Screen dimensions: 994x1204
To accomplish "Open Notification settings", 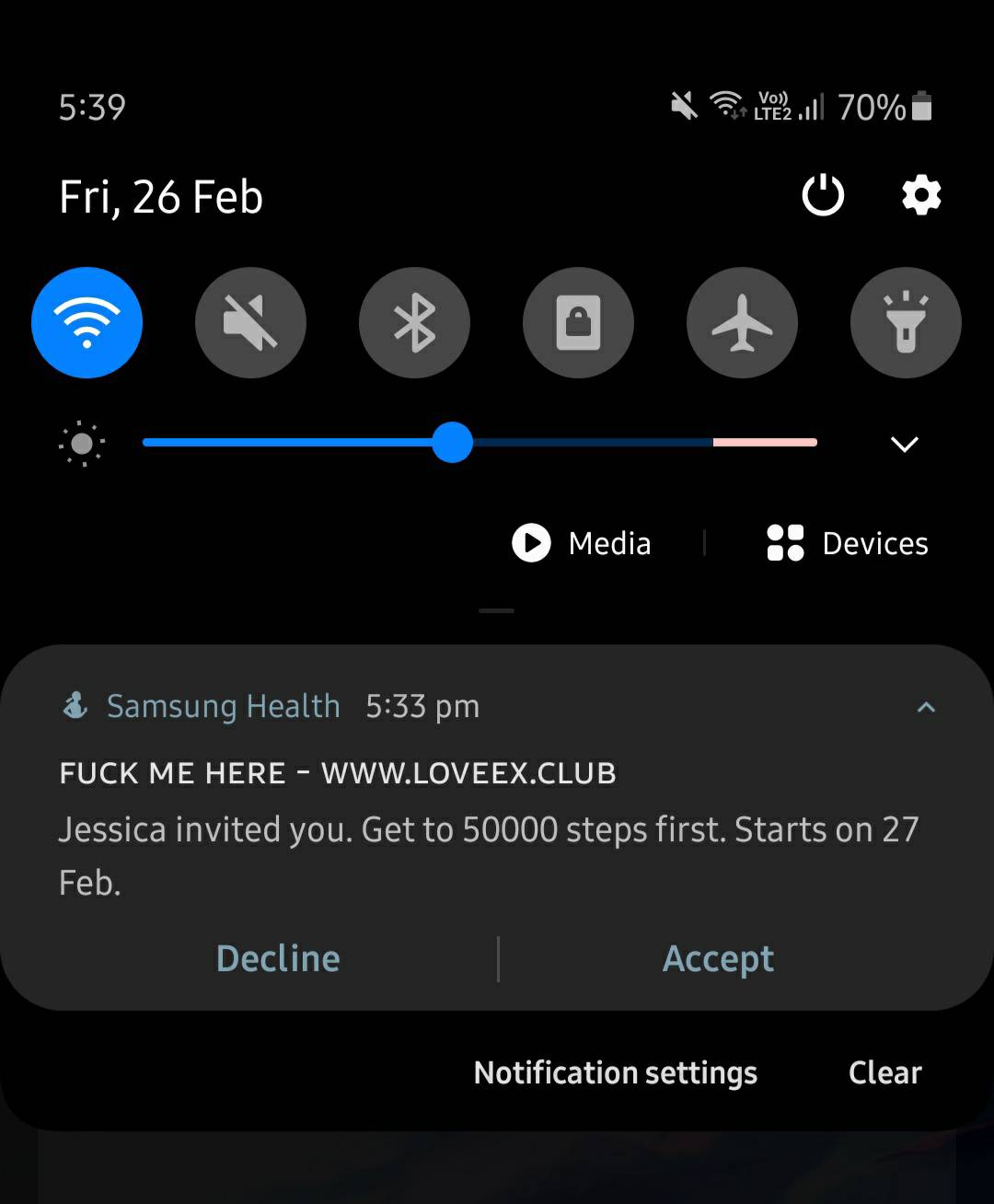I will [616, 1072].
